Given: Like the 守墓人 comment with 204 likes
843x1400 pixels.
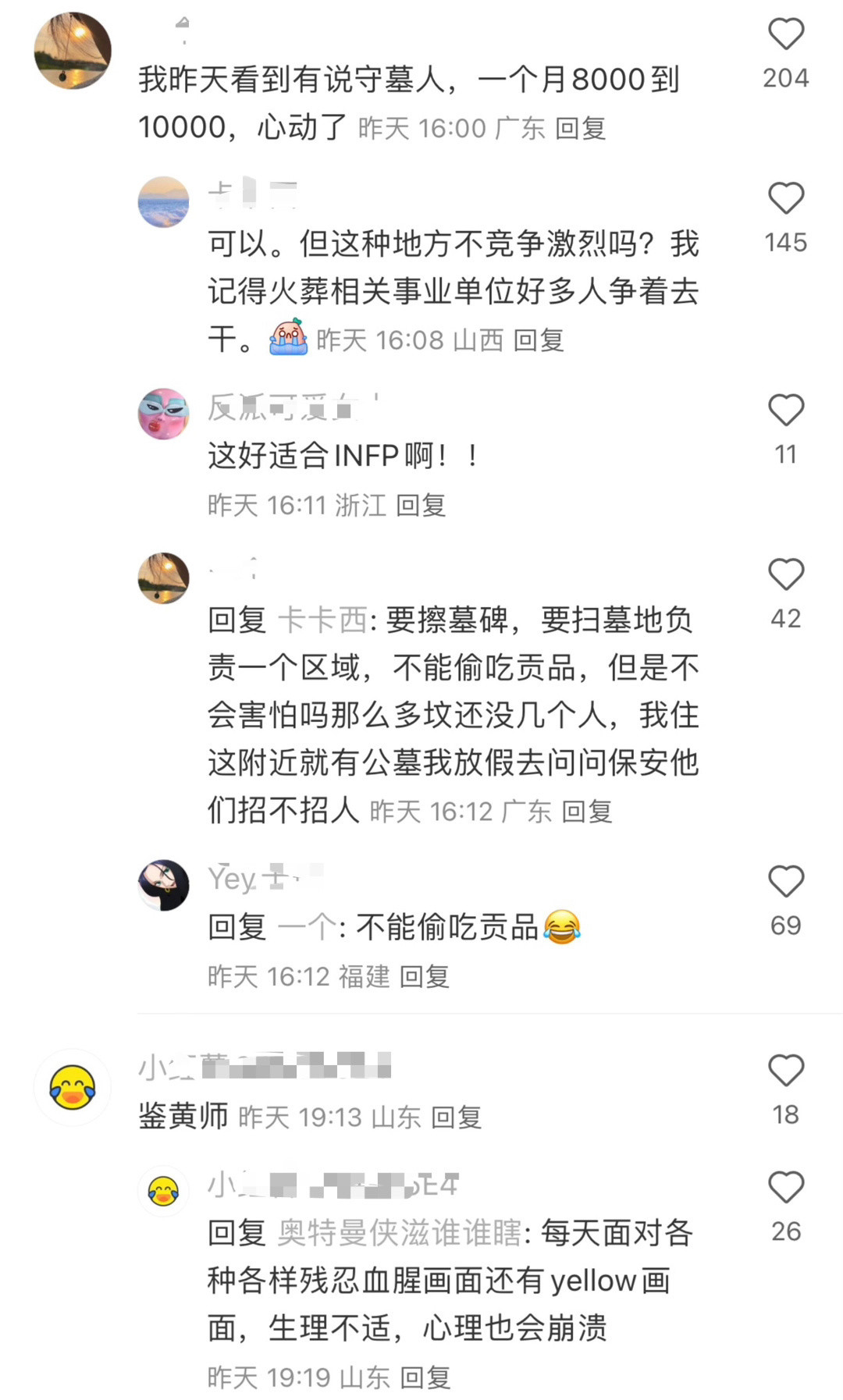Looking at the screenshot, I should [788, 32].
